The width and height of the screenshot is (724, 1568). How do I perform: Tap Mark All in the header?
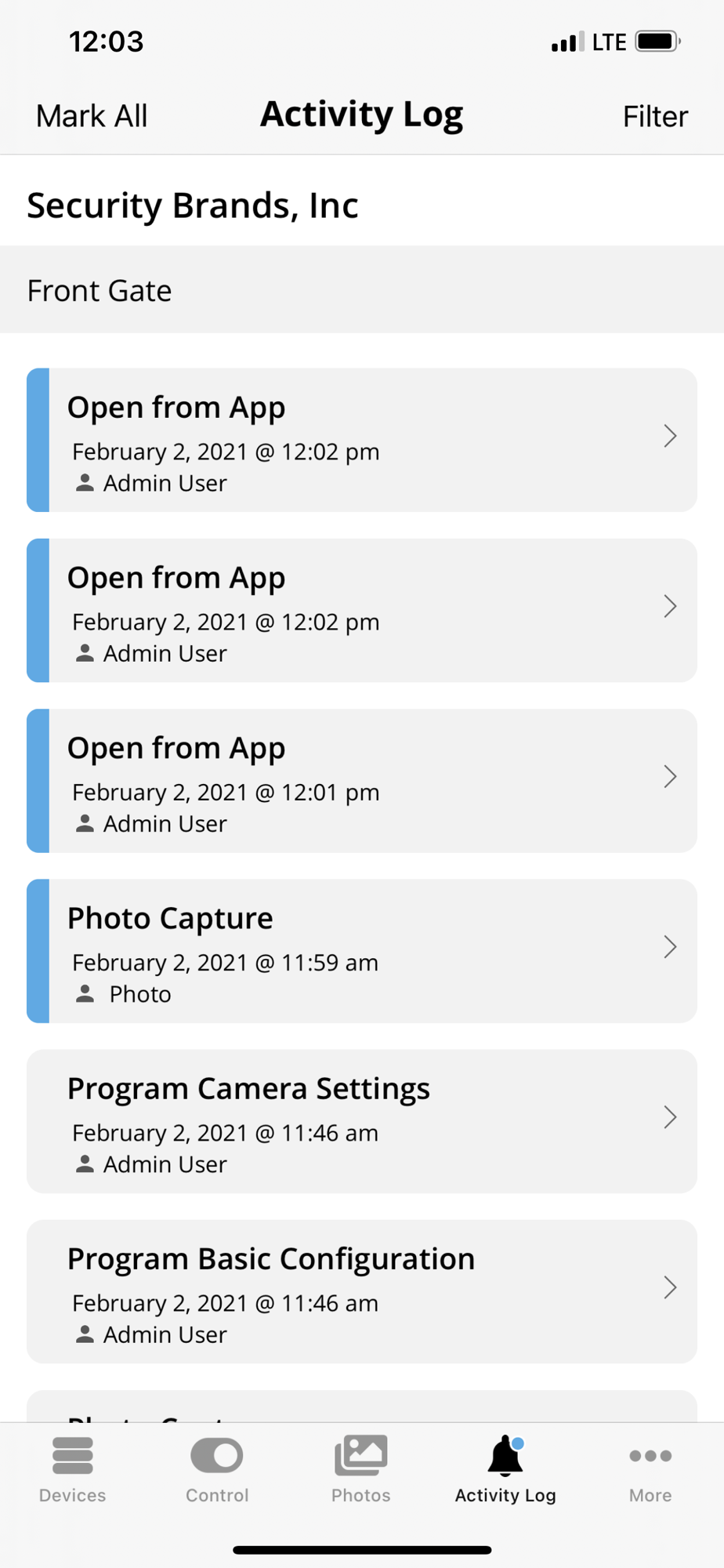click(92, 116)
